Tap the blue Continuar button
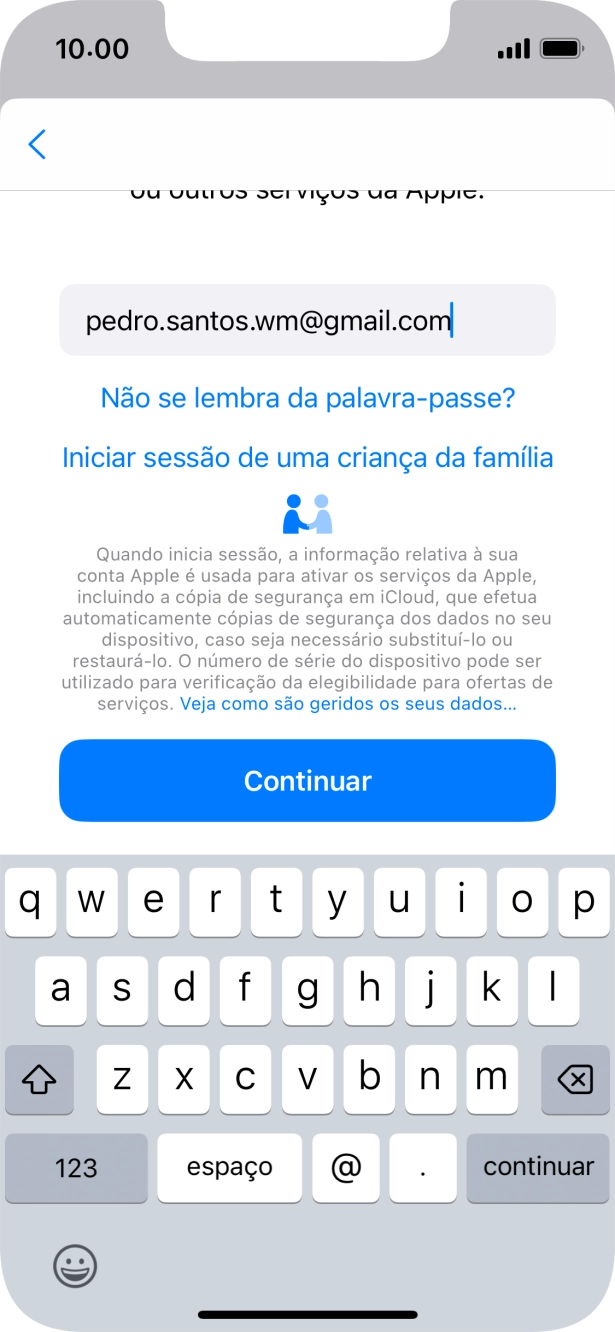The height and width of the screenshot is (1332, 615). [307, 781]
